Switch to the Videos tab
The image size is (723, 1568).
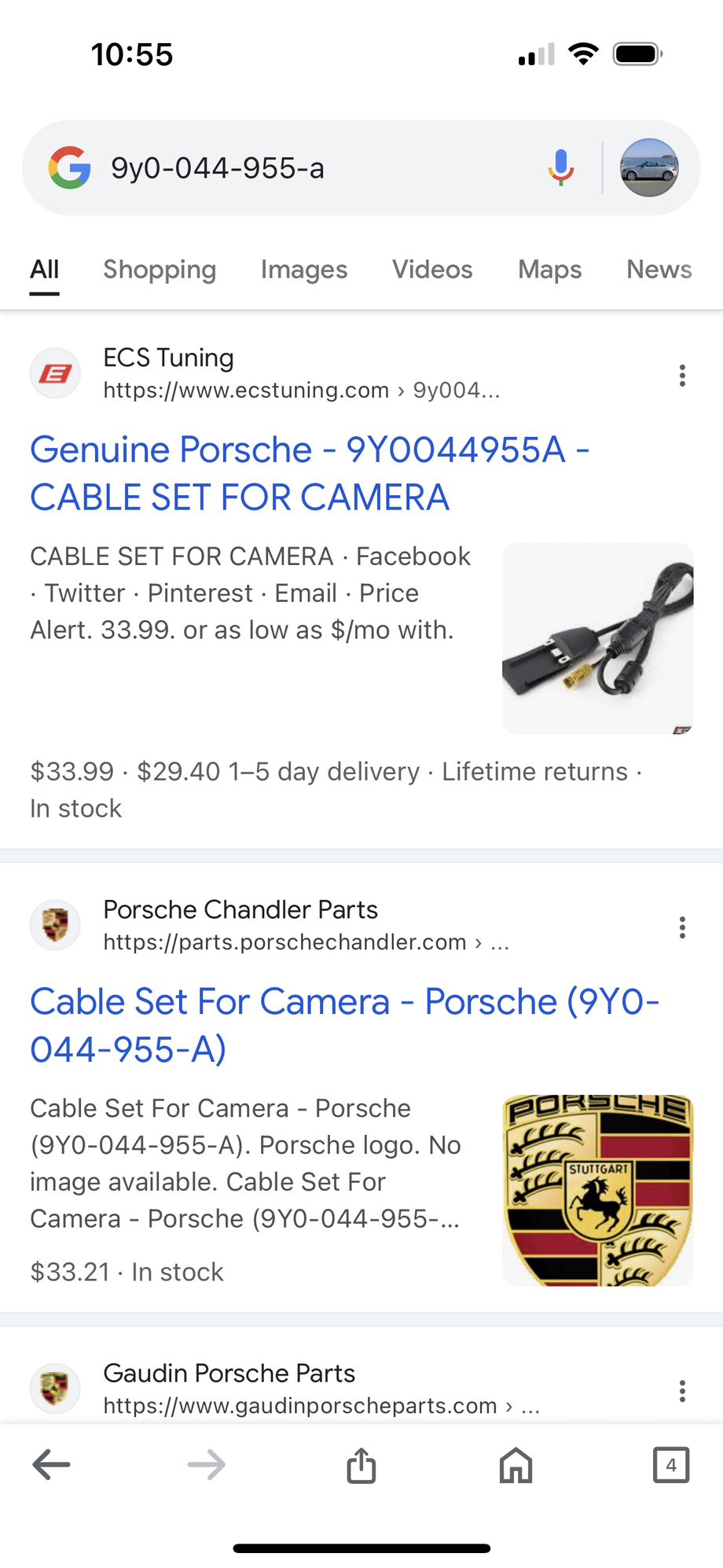pos(432,270)
